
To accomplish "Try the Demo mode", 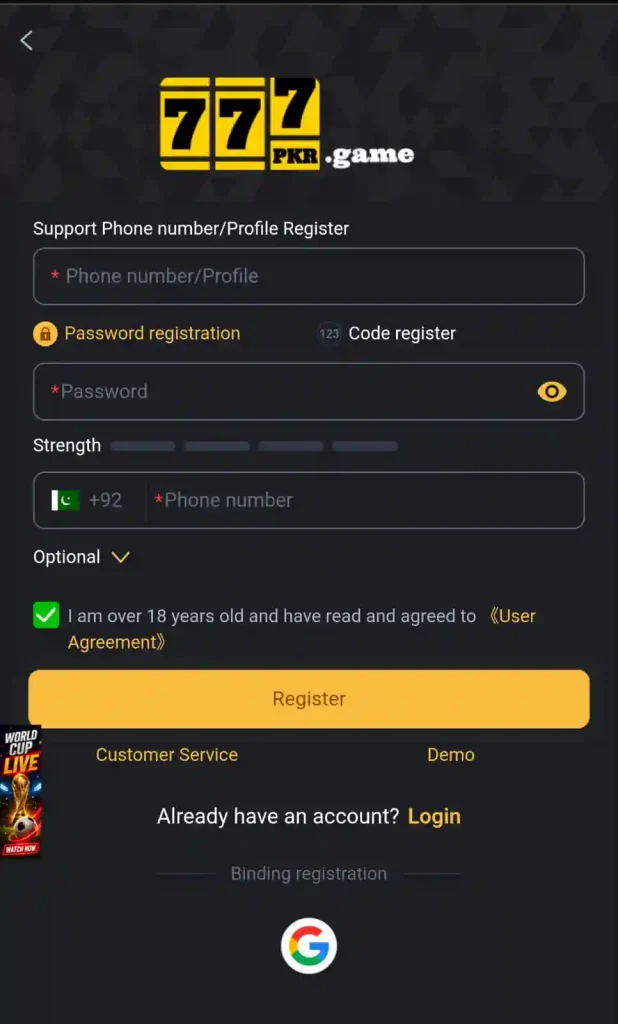I will click(451, 755).
